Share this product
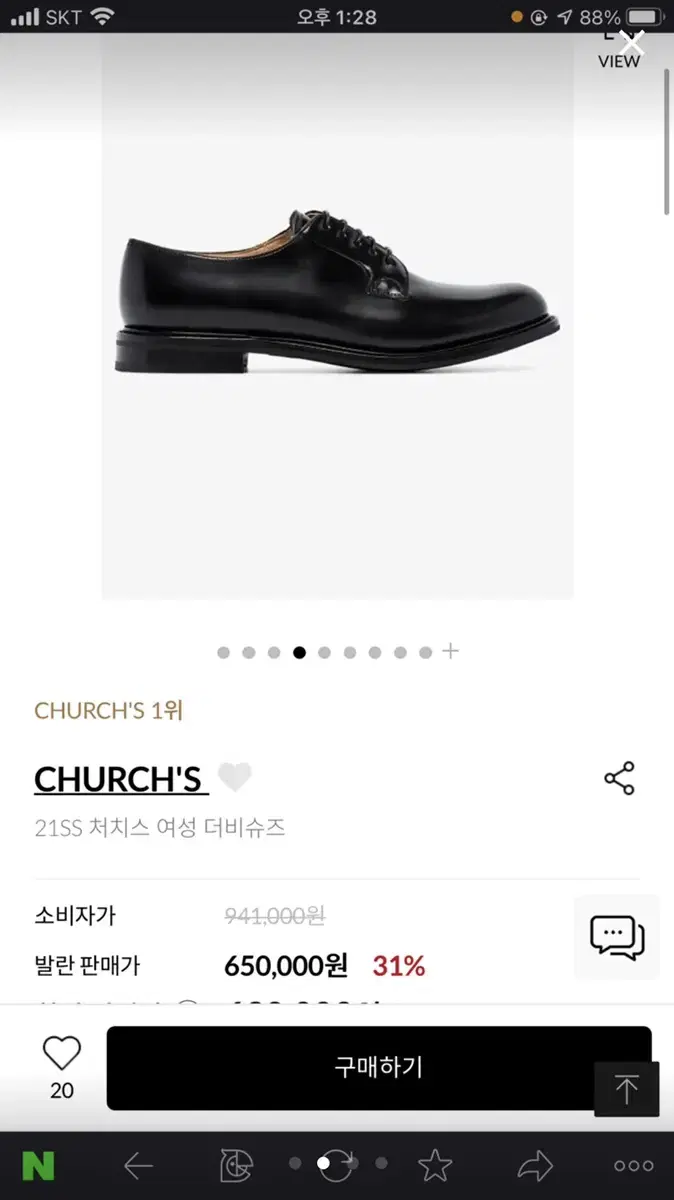 [x=619, y=779]
